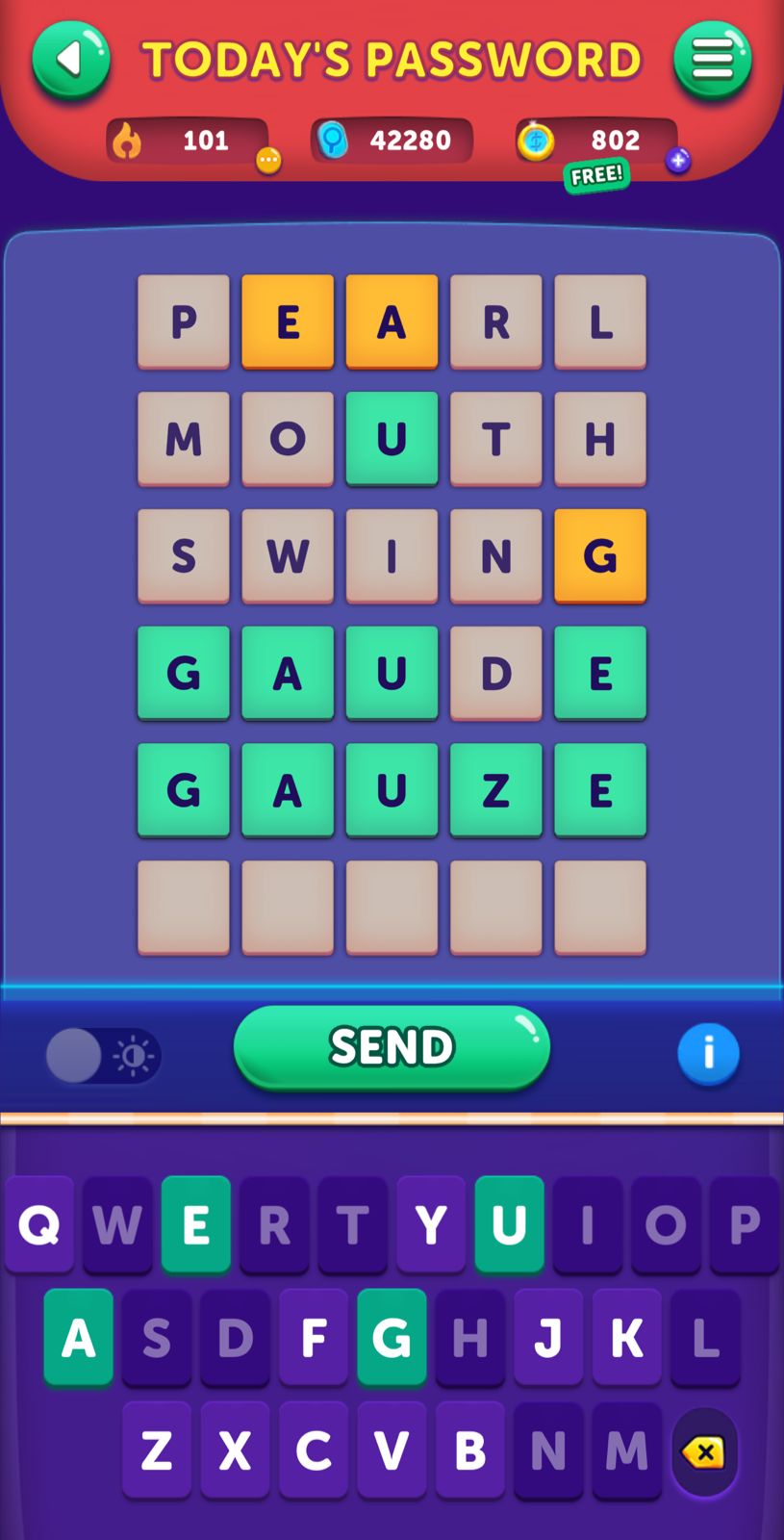Tap the letter B key
This screenshot has width=784, height=1540.
coord(469,1450)
